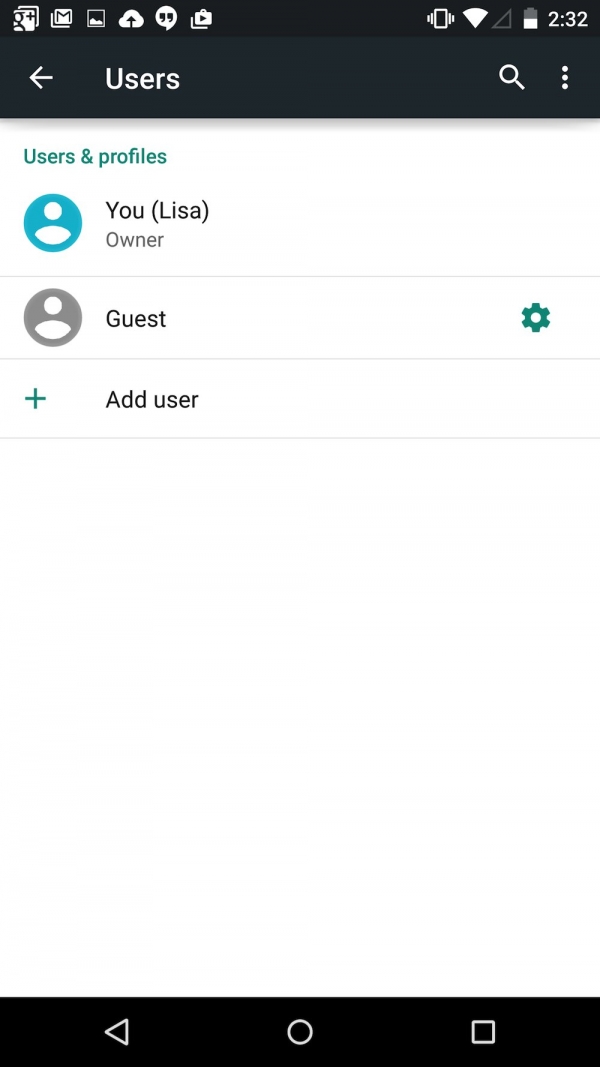Open recent apps from the navigation bar
The height and width of the screenshot is (1067, 600).
482,1032
